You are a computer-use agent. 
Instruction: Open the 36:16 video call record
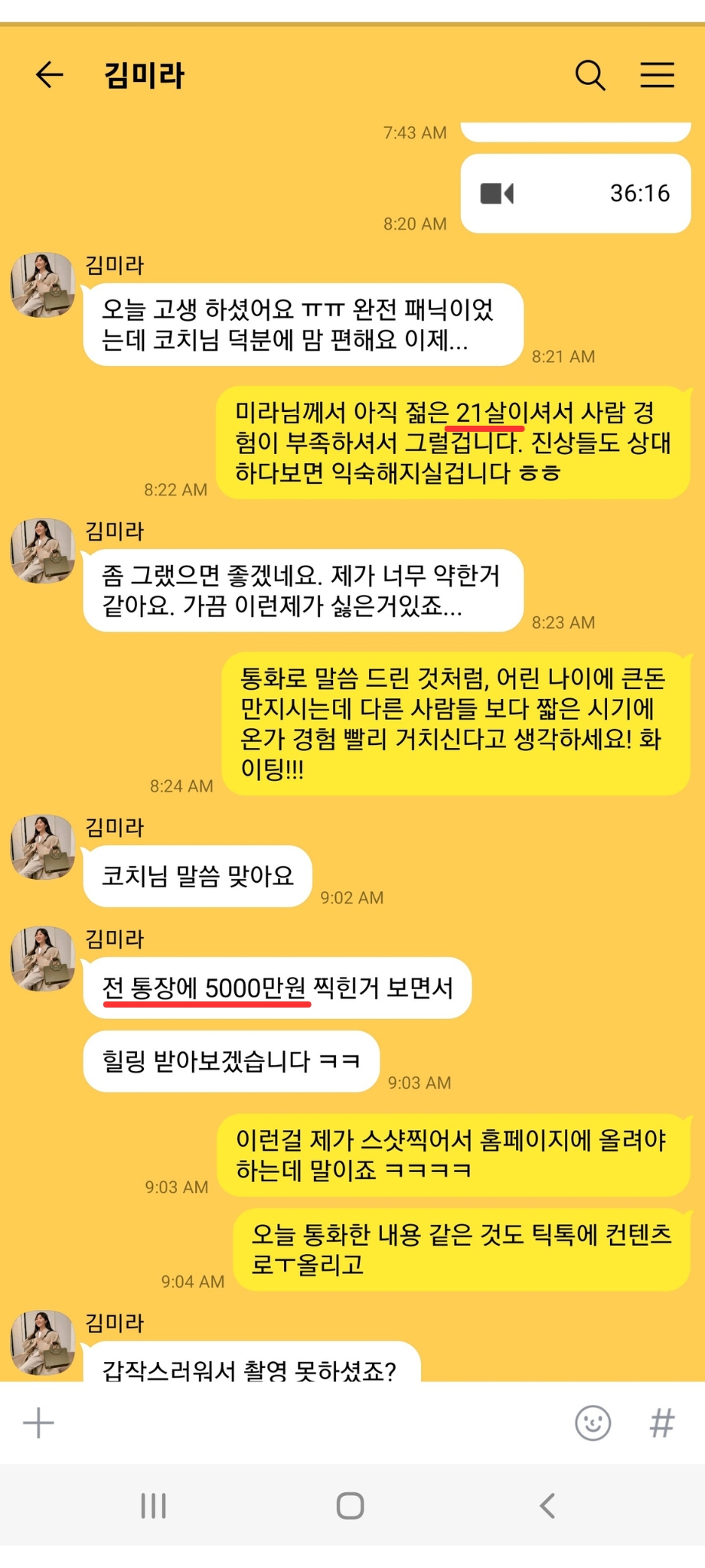click(576, 194)
